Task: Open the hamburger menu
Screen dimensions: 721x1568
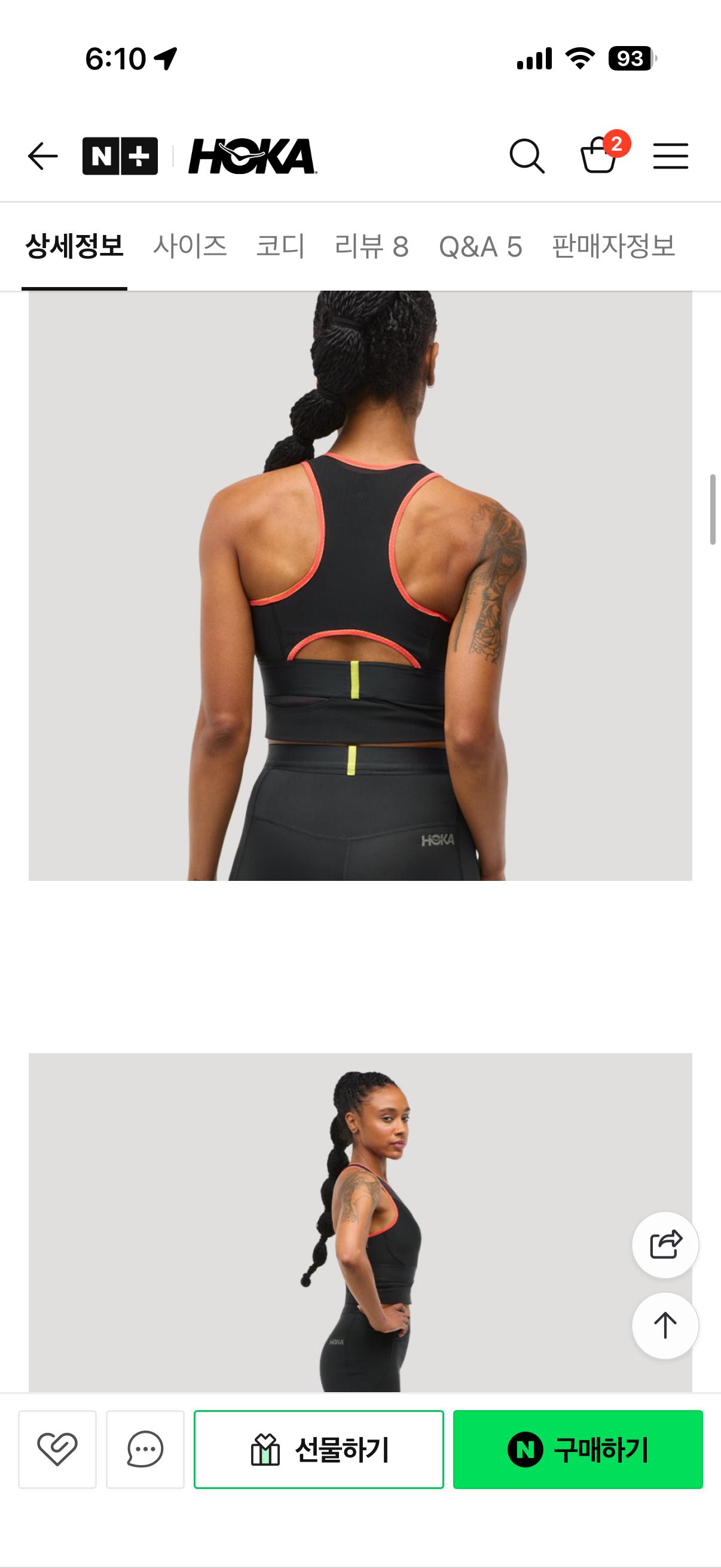Action: (671, 157)
